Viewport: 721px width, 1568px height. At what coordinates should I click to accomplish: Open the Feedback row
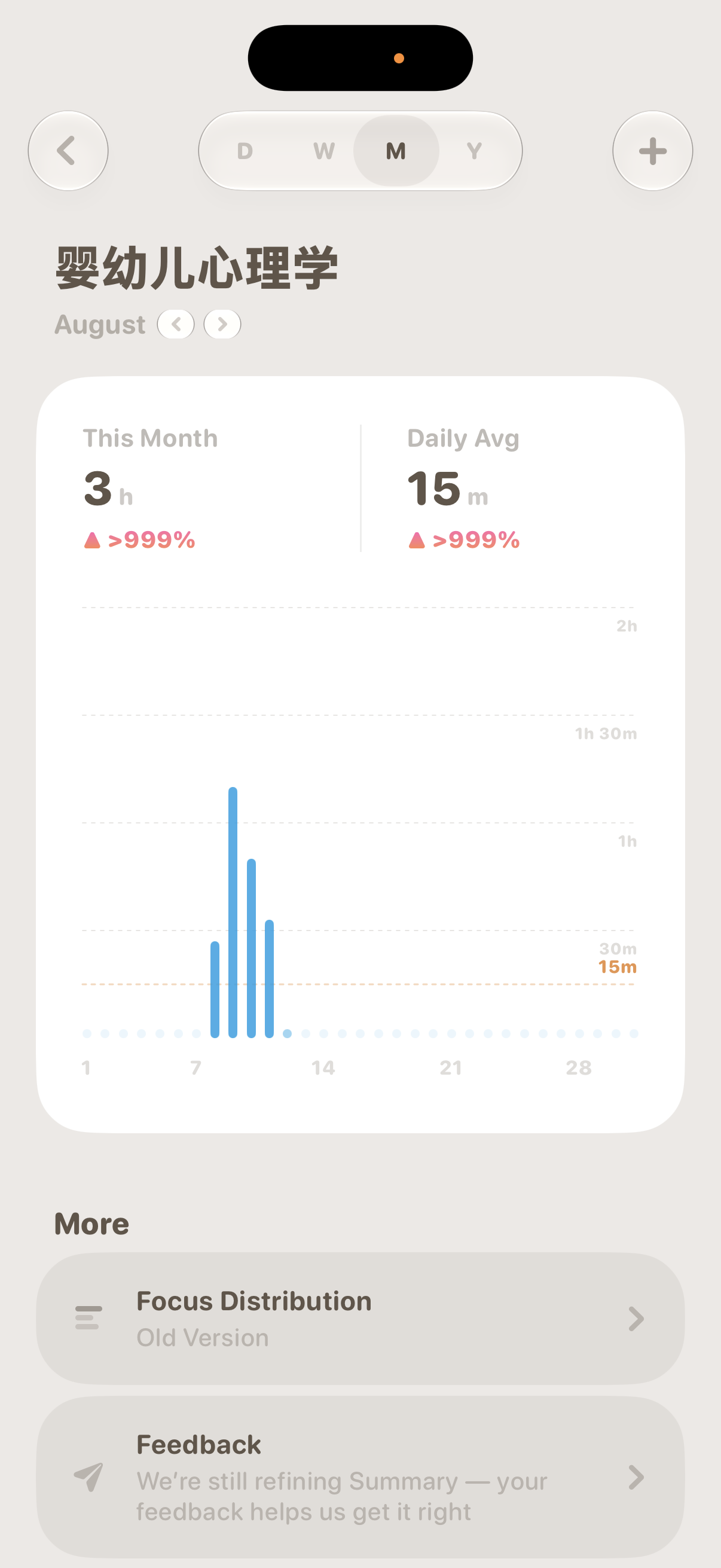click(360, 1477)
